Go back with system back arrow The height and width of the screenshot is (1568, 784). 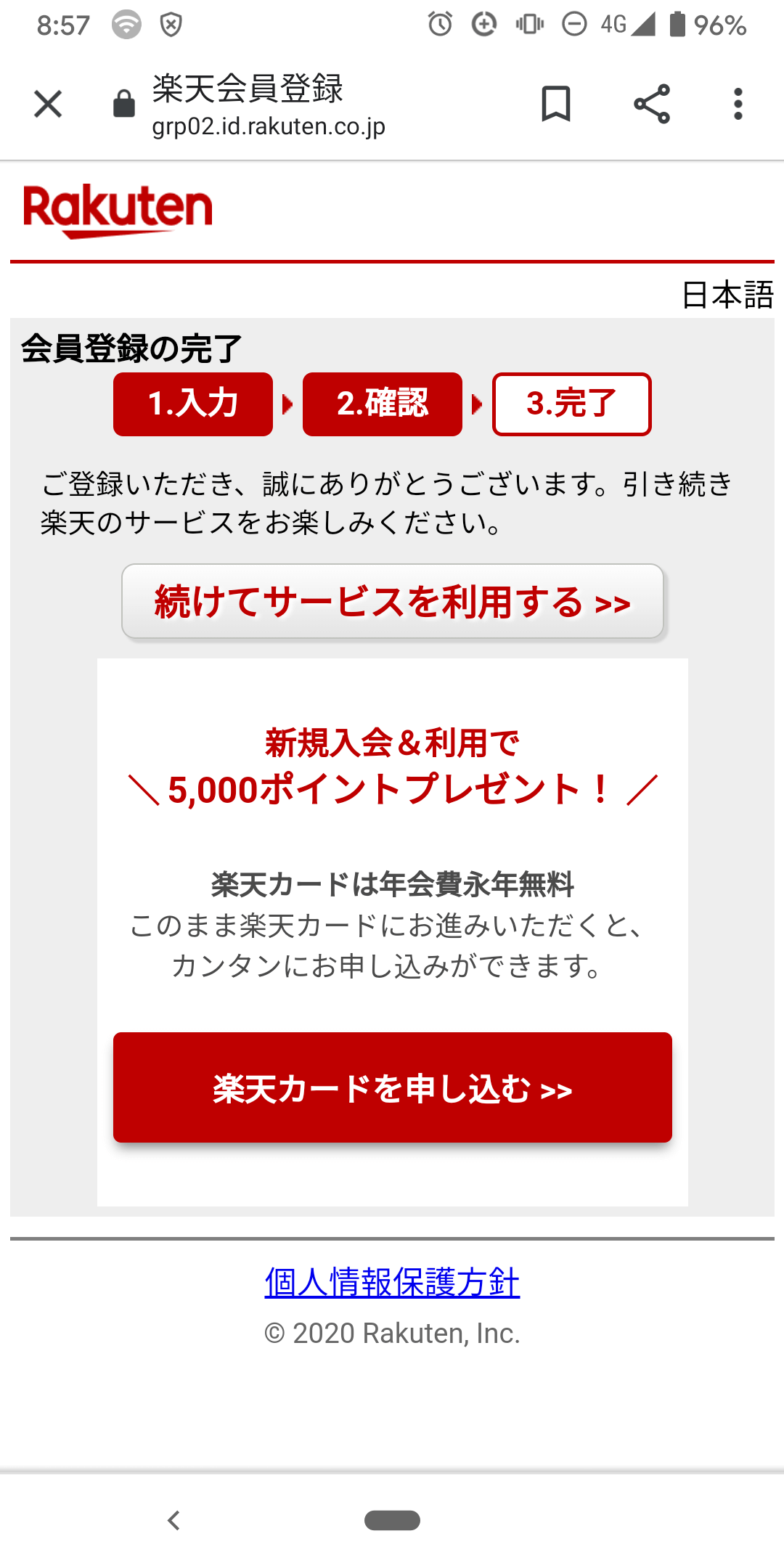173,1520
